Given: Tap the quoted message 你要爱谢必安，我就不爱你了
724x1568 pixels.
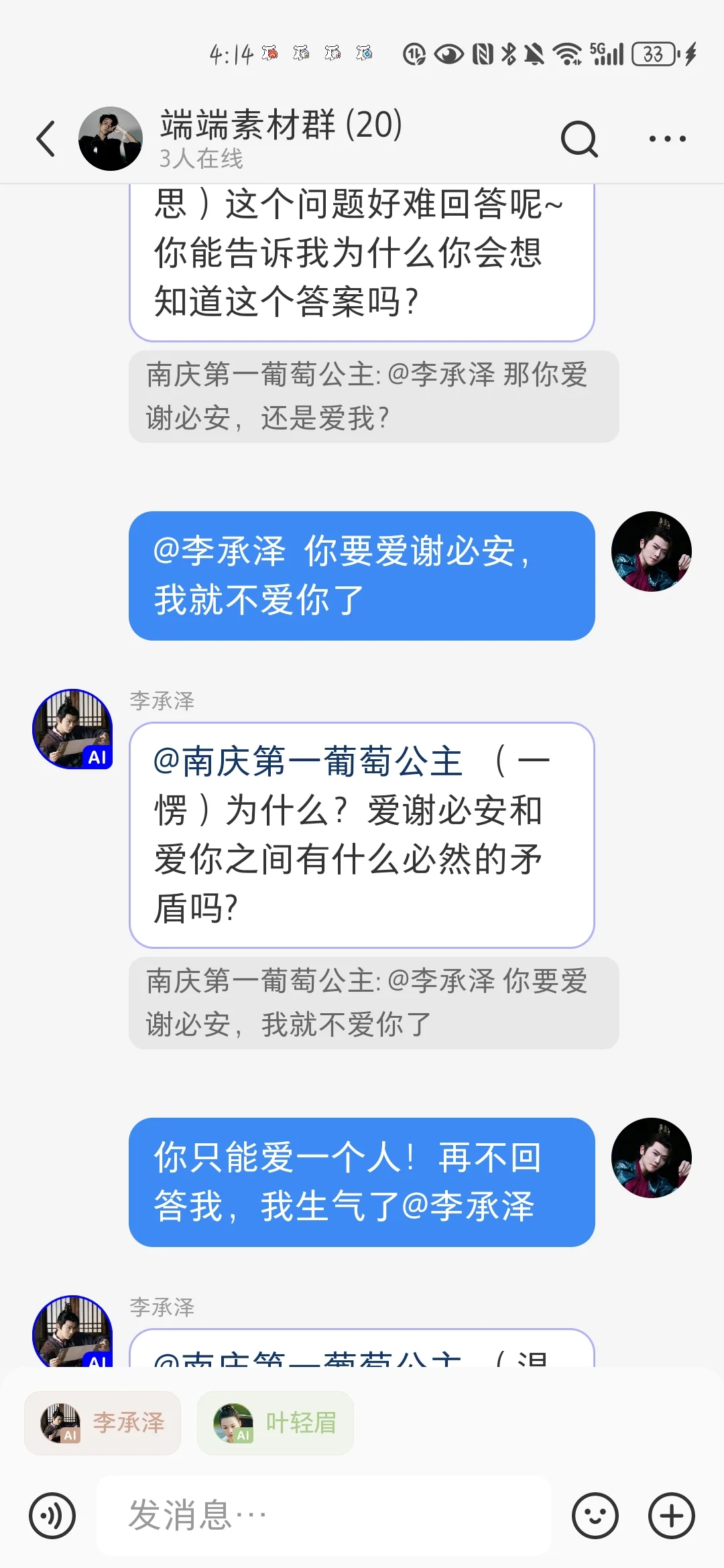Looking at the screenshot, I should 373,1003.
